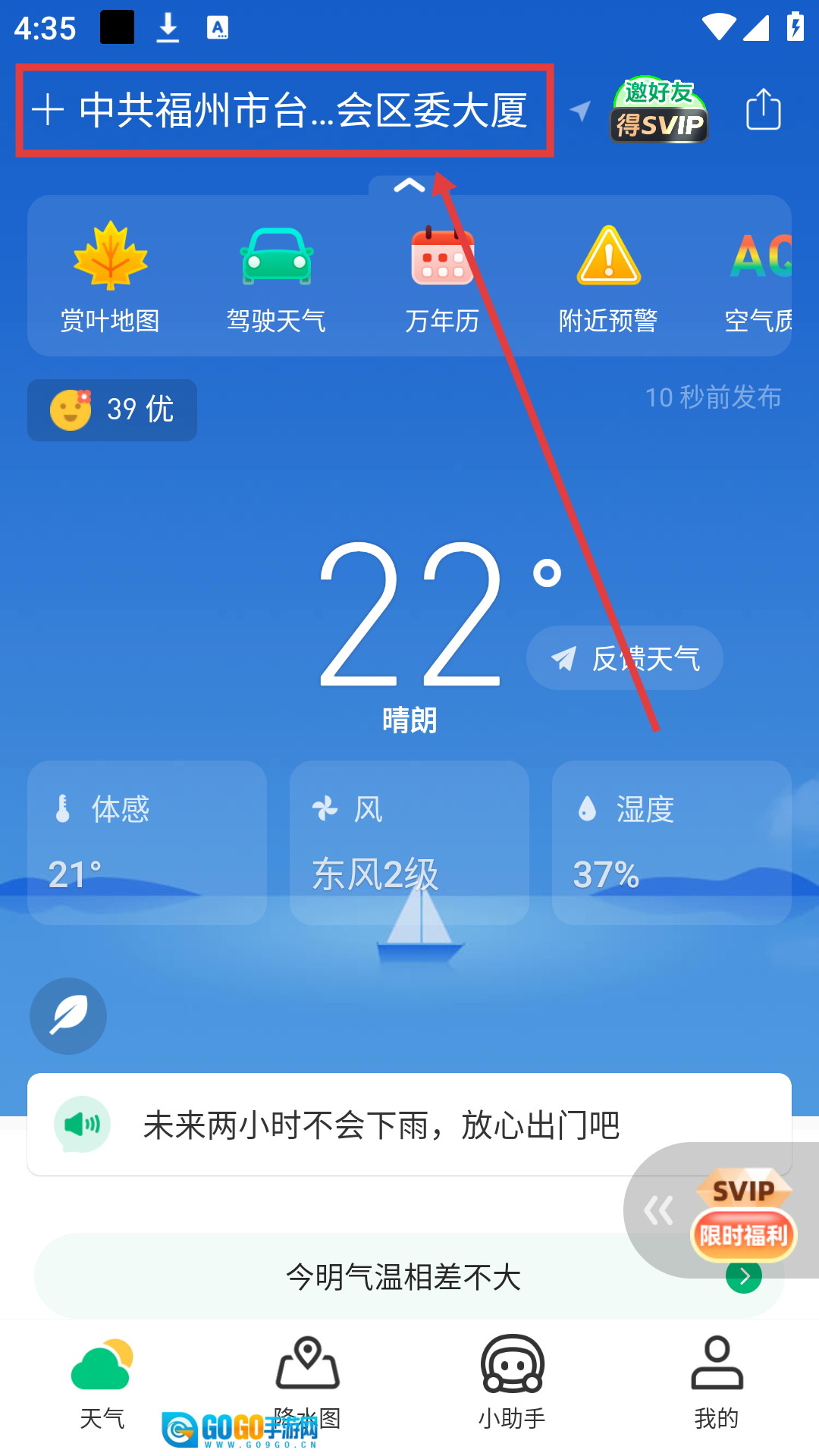Tap the round leaf icon button
Viewport: 819px width, 1456px height.
68,1016
